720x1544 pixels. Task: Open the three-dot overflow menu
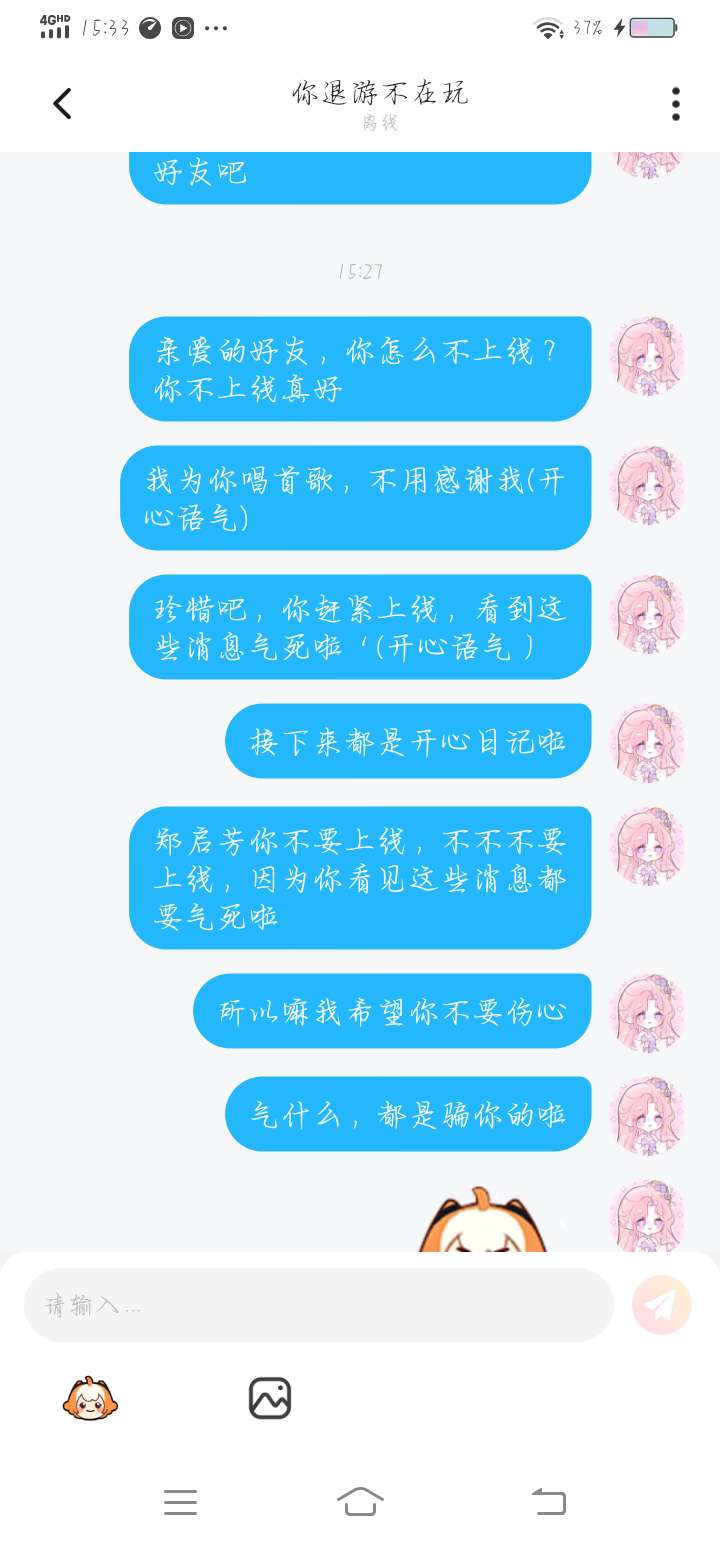click(676, 103)
